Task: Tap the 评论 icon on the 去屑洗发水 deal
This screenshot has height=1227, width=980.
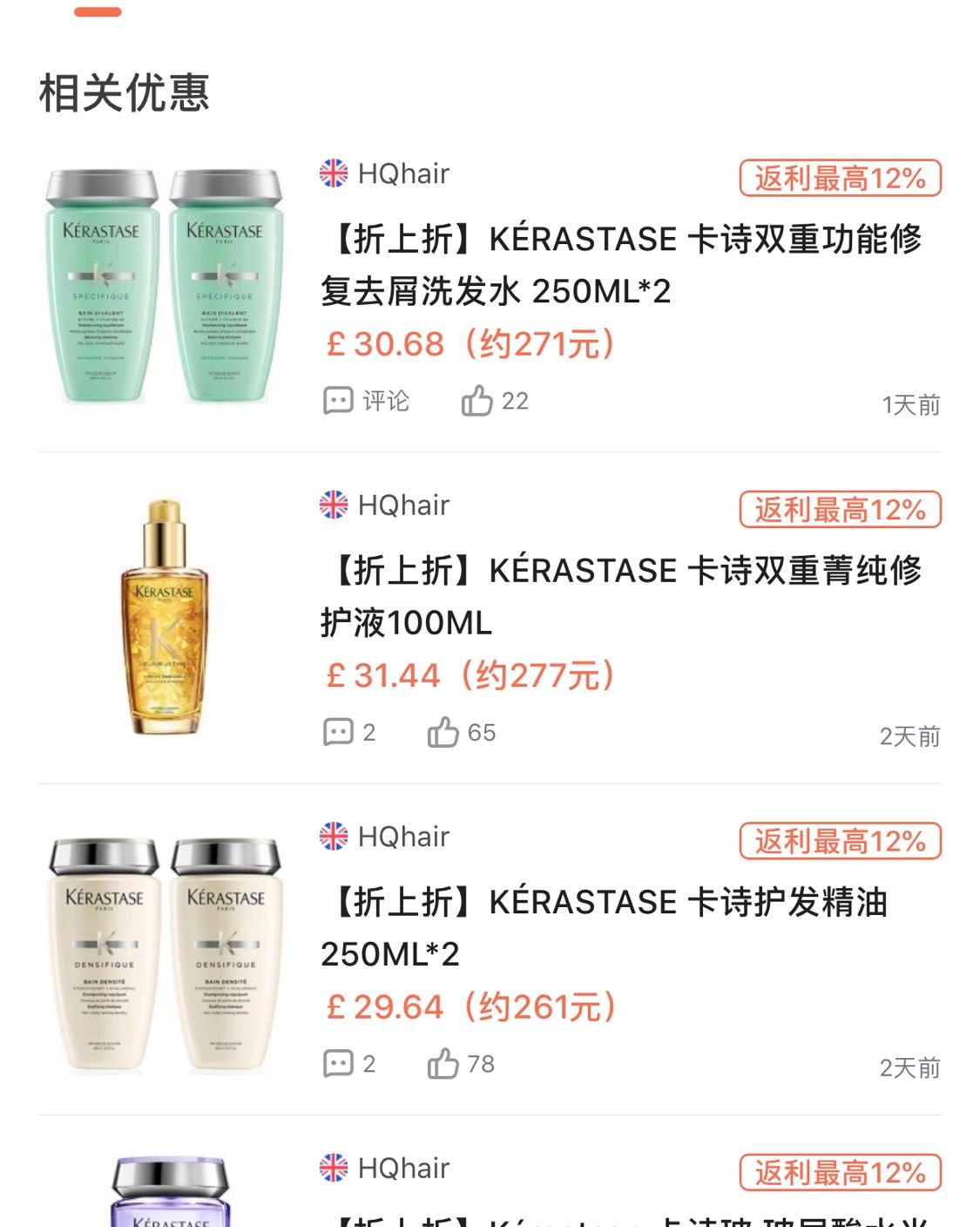Action: pos(338,401)
